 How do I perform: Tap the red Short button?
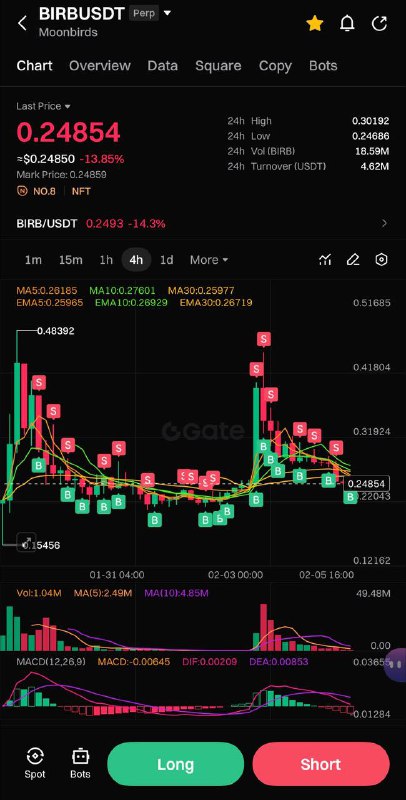[x=321, y=764]
